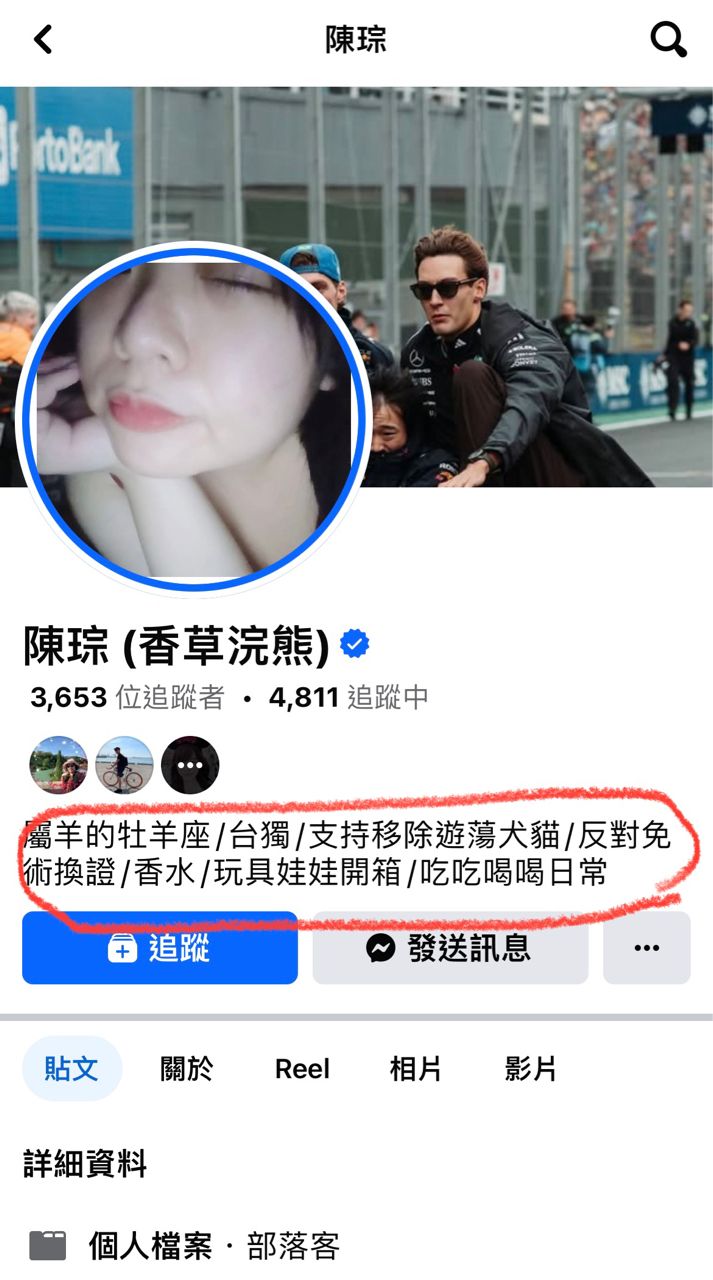
Task: Tap 發送訊息 to send a message
Action: click(448, 948)
